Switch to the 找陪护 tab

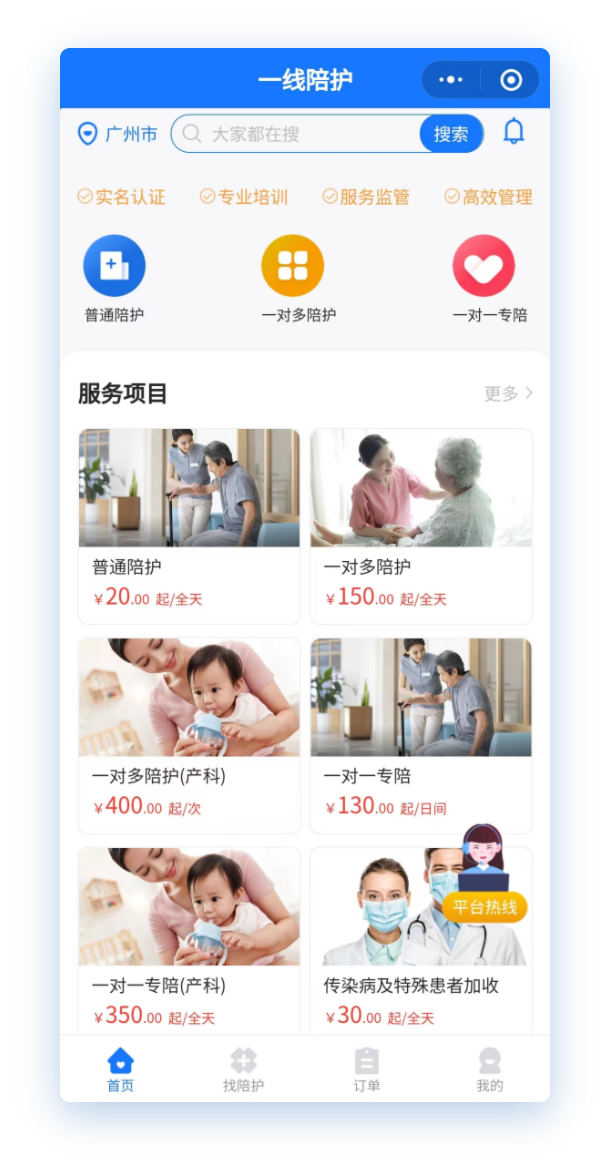coord(244,1070)
